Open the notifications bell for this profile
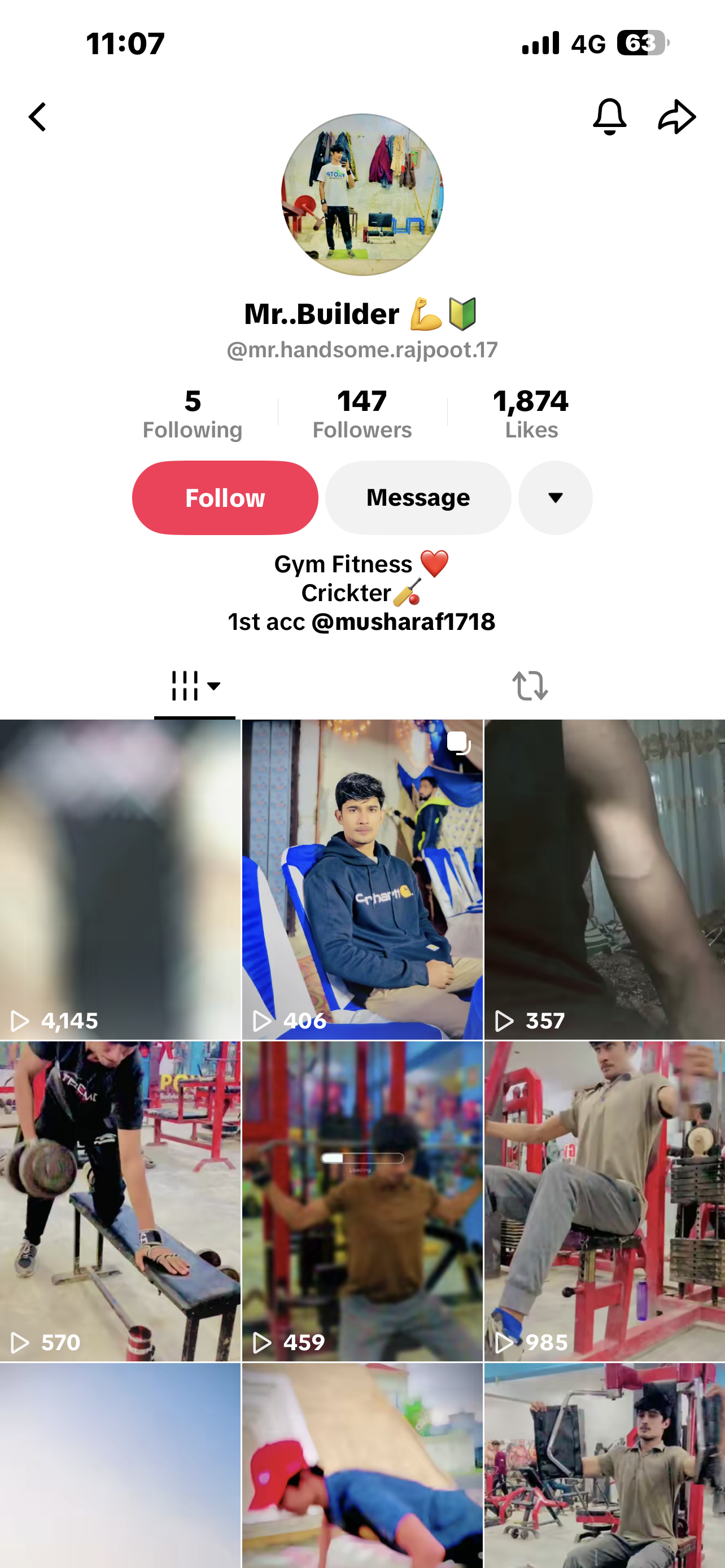 609,116
